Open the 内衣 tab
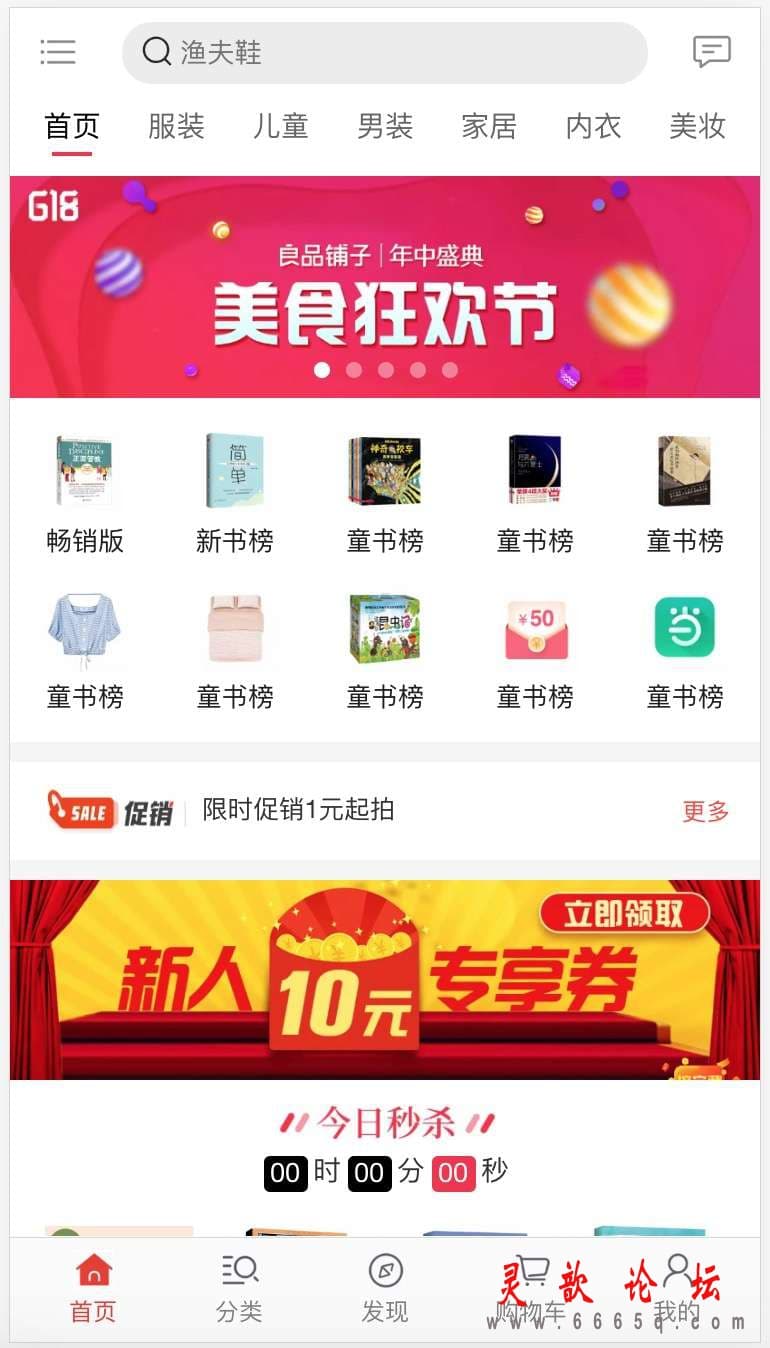The width and height of the screenshot is (770, 1348). [x=593, y=127]
